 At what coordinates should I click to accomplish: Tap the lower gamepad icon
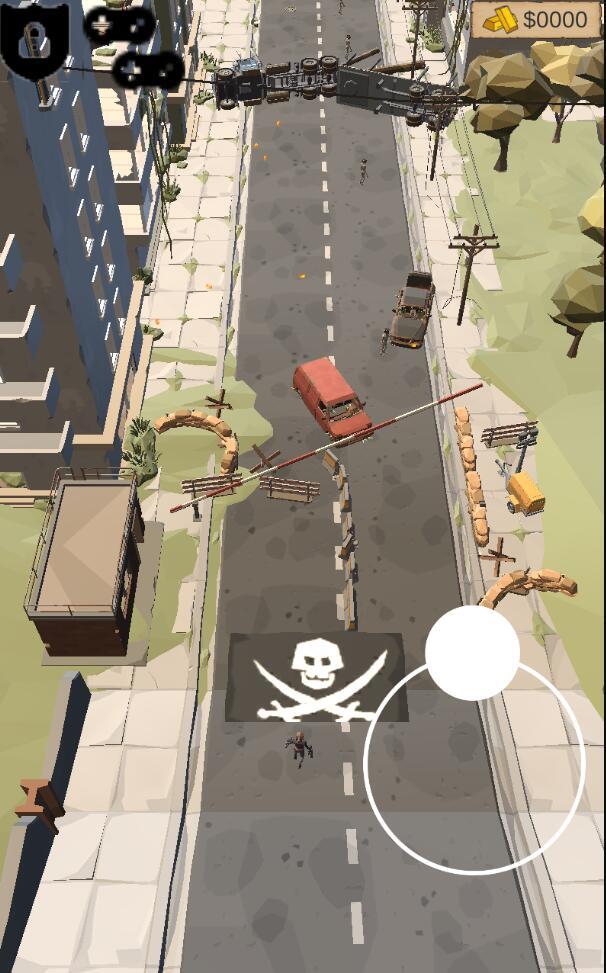coord(147,69)
